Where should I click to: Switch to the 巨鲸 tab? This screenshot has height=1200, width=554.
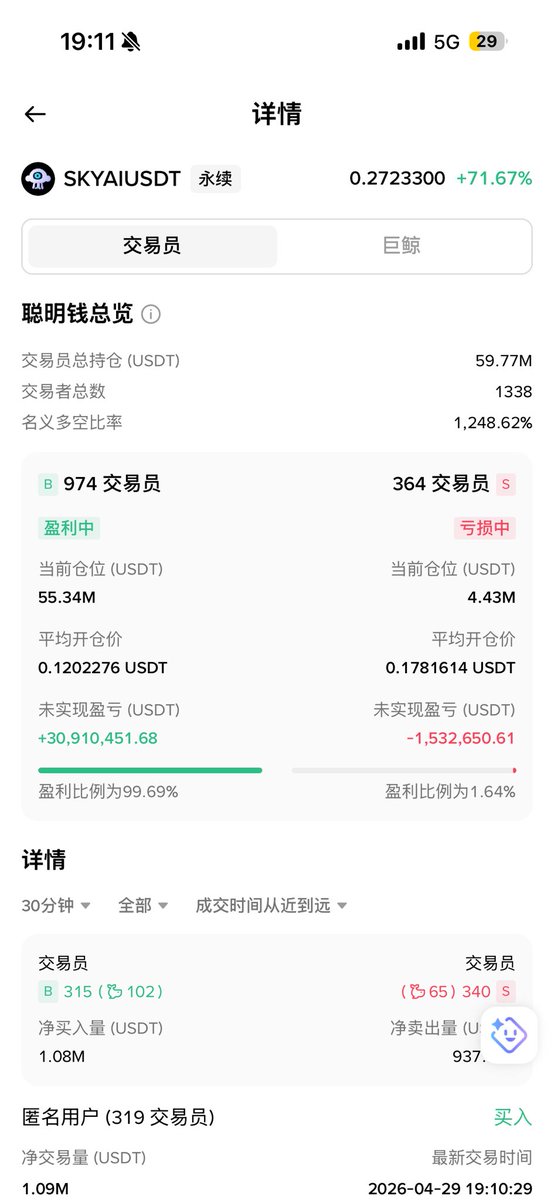(402, 246)
